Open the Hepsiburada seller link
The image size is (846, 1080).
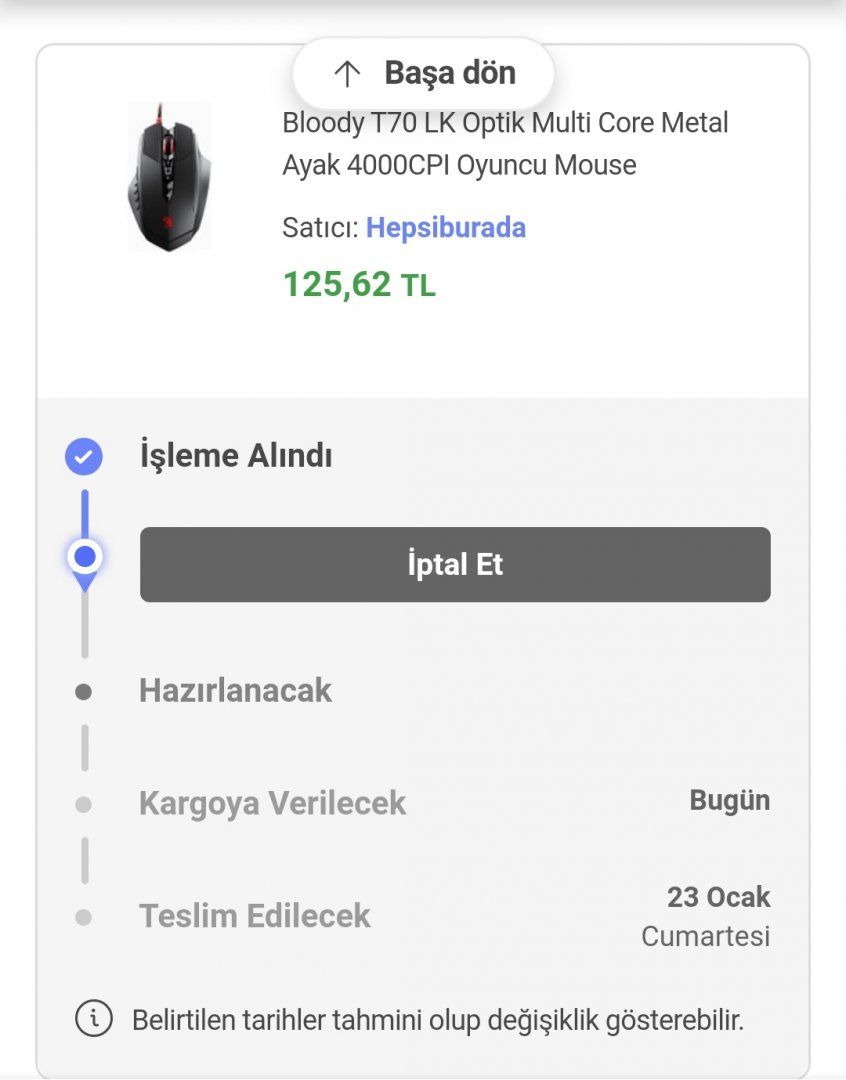[x=445, y=228]
